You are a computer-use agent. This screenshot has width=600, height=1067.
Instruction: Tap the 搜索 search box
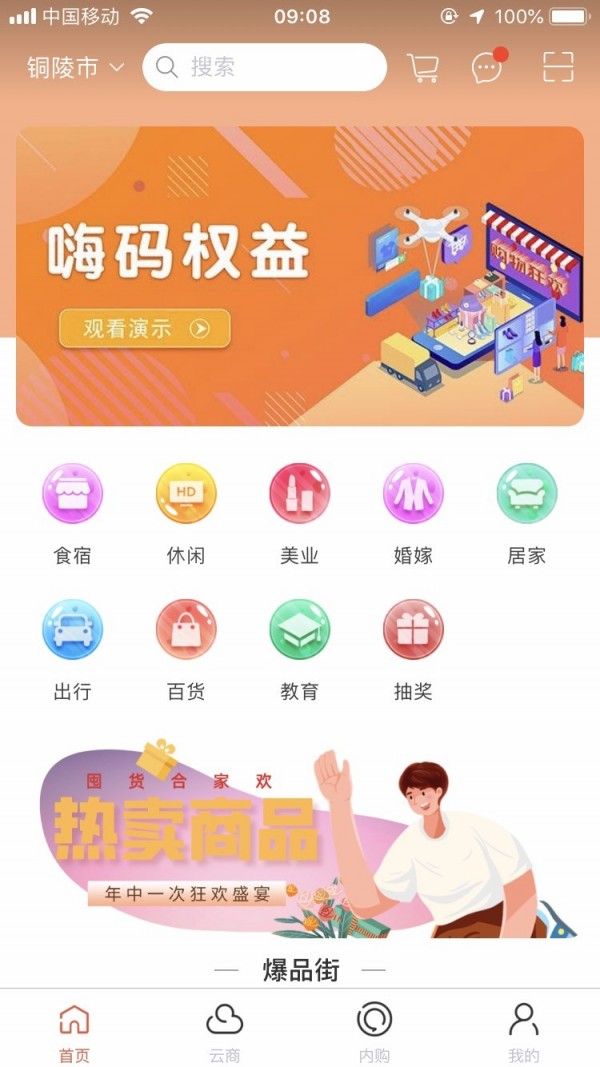pyautogui.click(x=265, y=67)
